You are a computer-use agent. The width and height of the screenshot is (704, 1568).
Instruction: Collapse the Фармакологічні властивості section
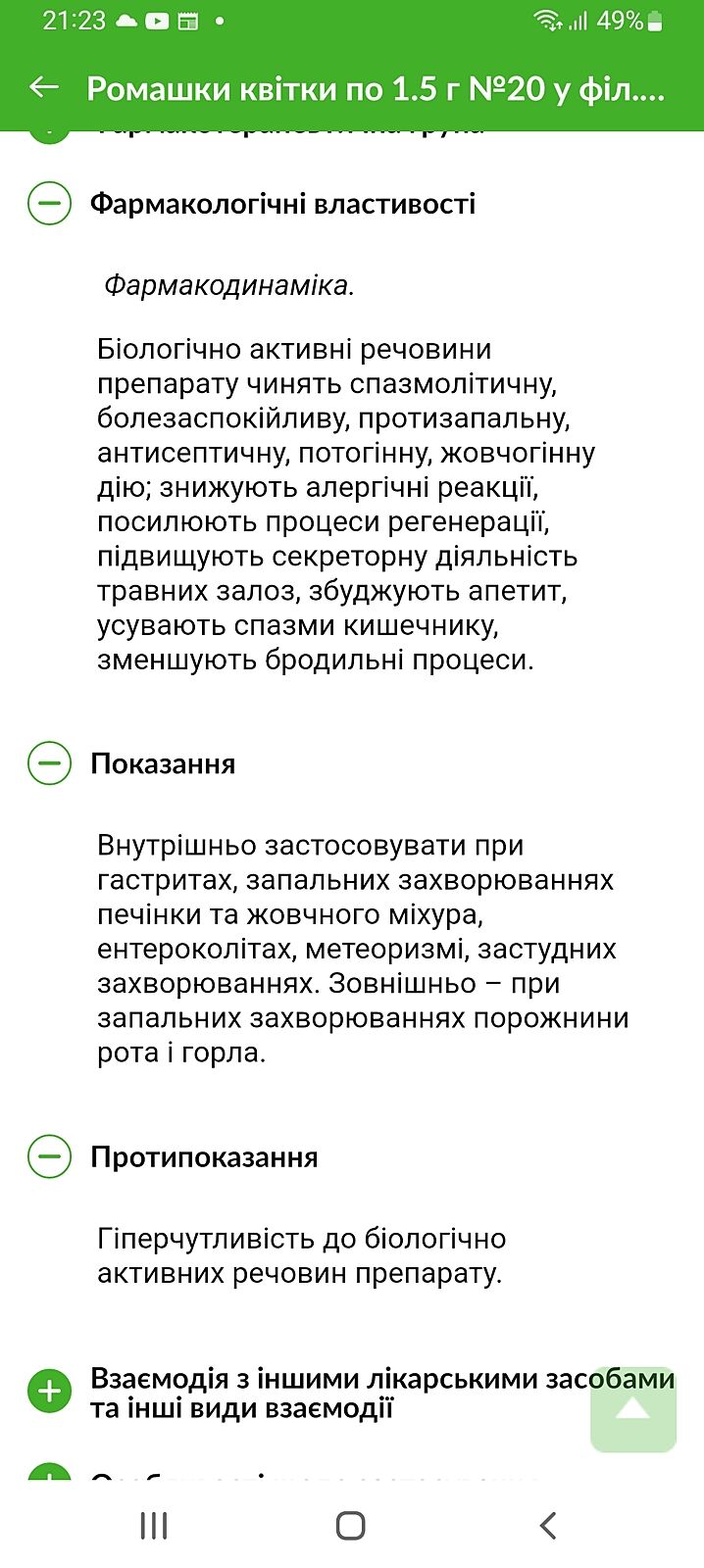click(49, 204)
